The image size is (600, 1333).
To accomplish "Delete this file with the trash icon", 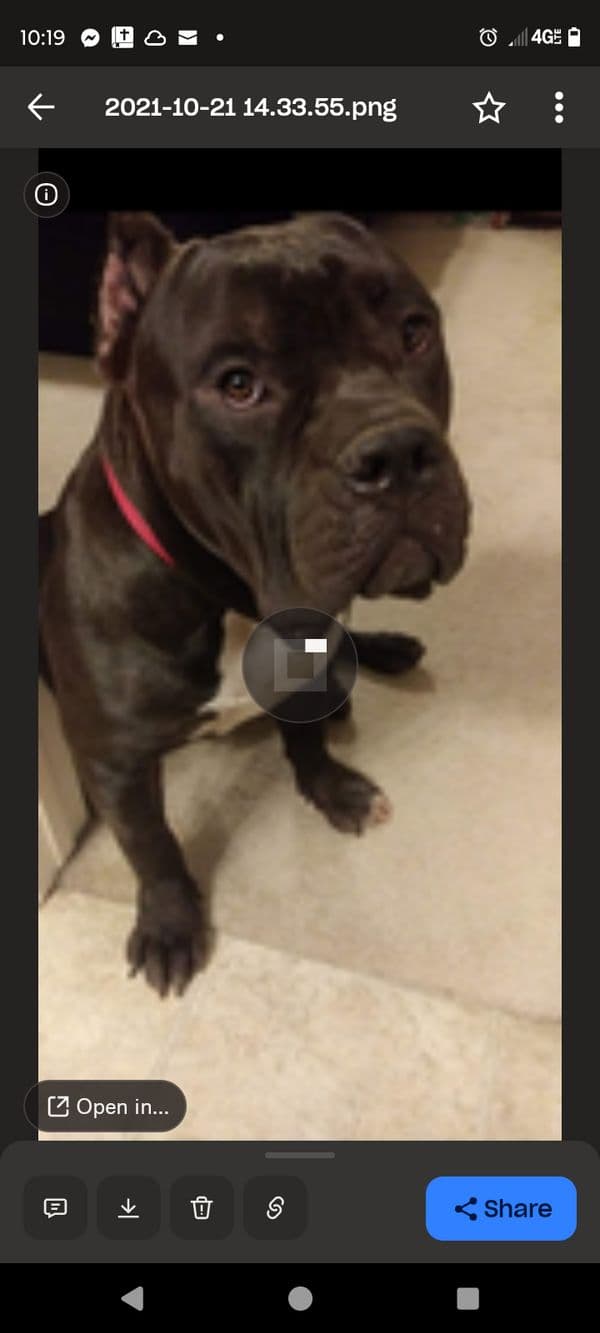I will tap(202, 1208).
